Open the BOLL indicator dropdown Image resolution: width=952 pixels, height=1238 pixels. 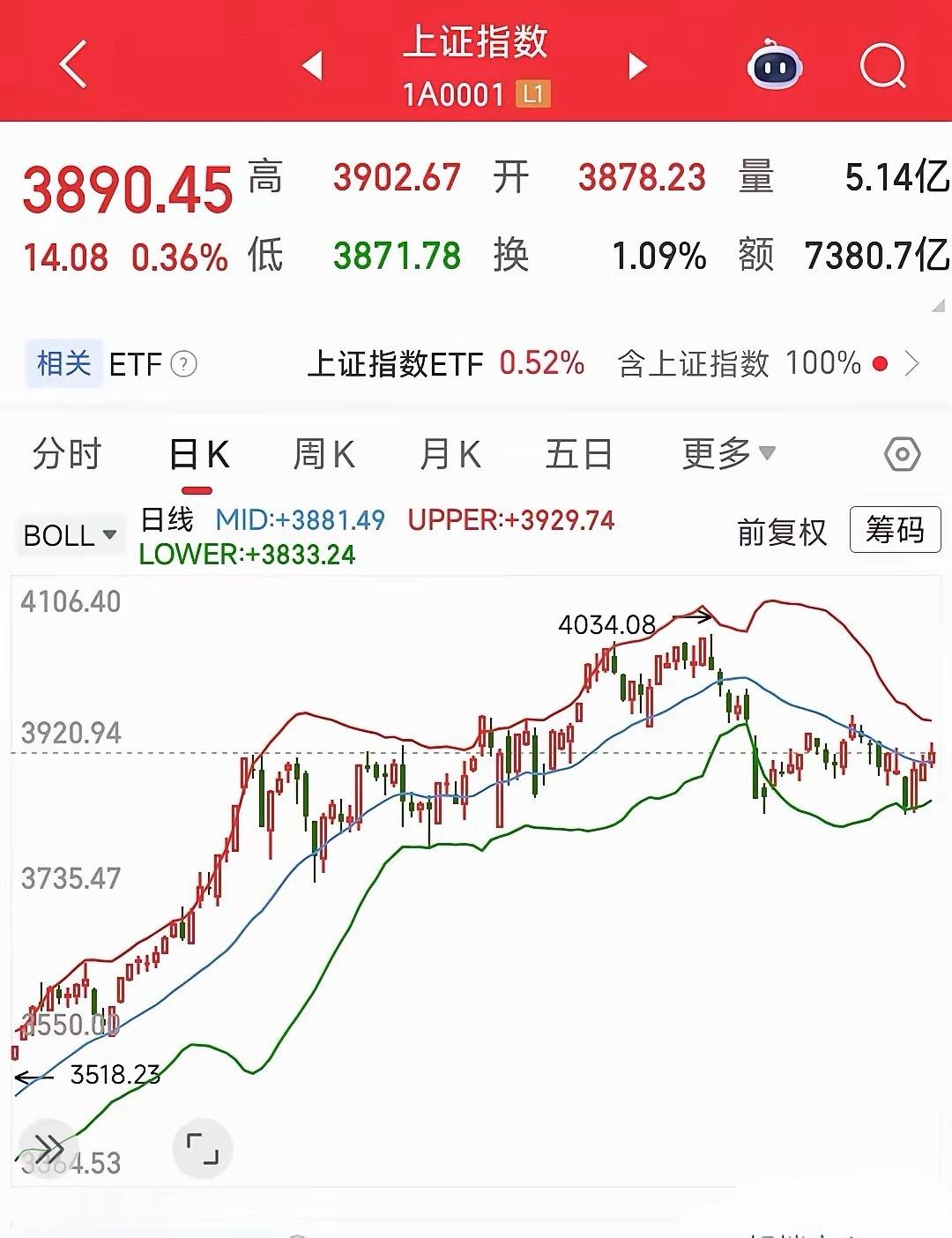coord(70,534)
